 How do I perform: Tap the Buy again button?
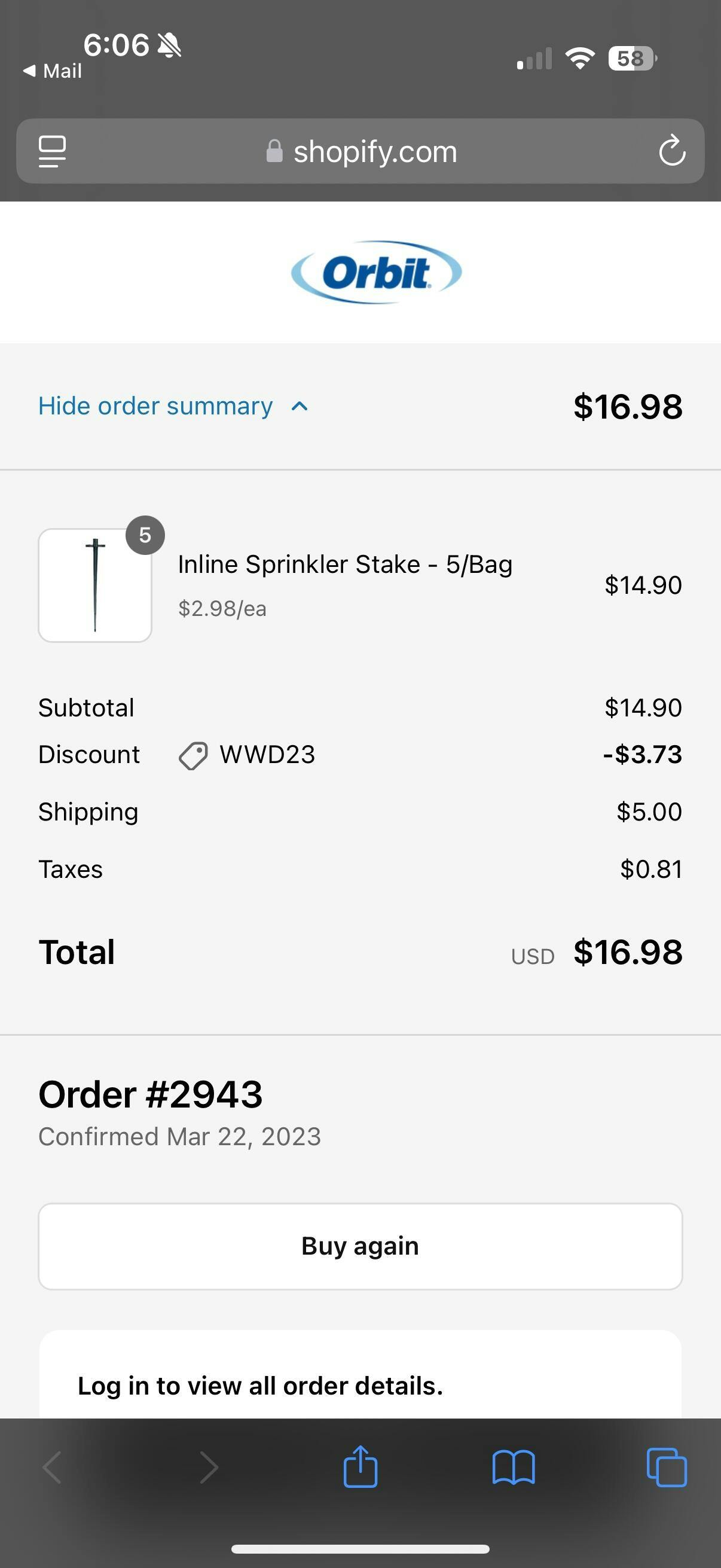pyautogui.click(x=360, y=1246)
